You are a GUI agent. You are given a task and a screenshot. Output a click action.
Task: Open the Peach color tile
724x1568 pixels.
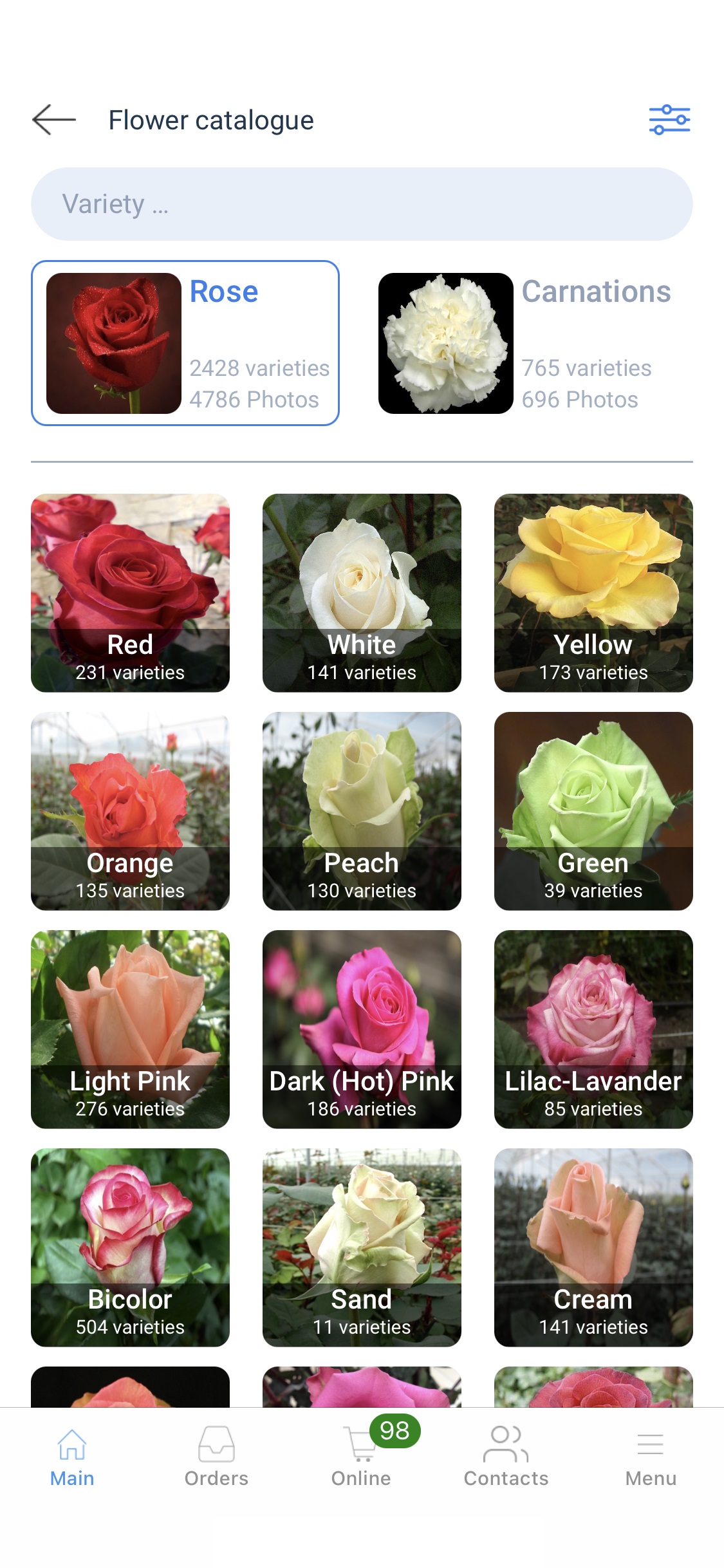point(362,811)
